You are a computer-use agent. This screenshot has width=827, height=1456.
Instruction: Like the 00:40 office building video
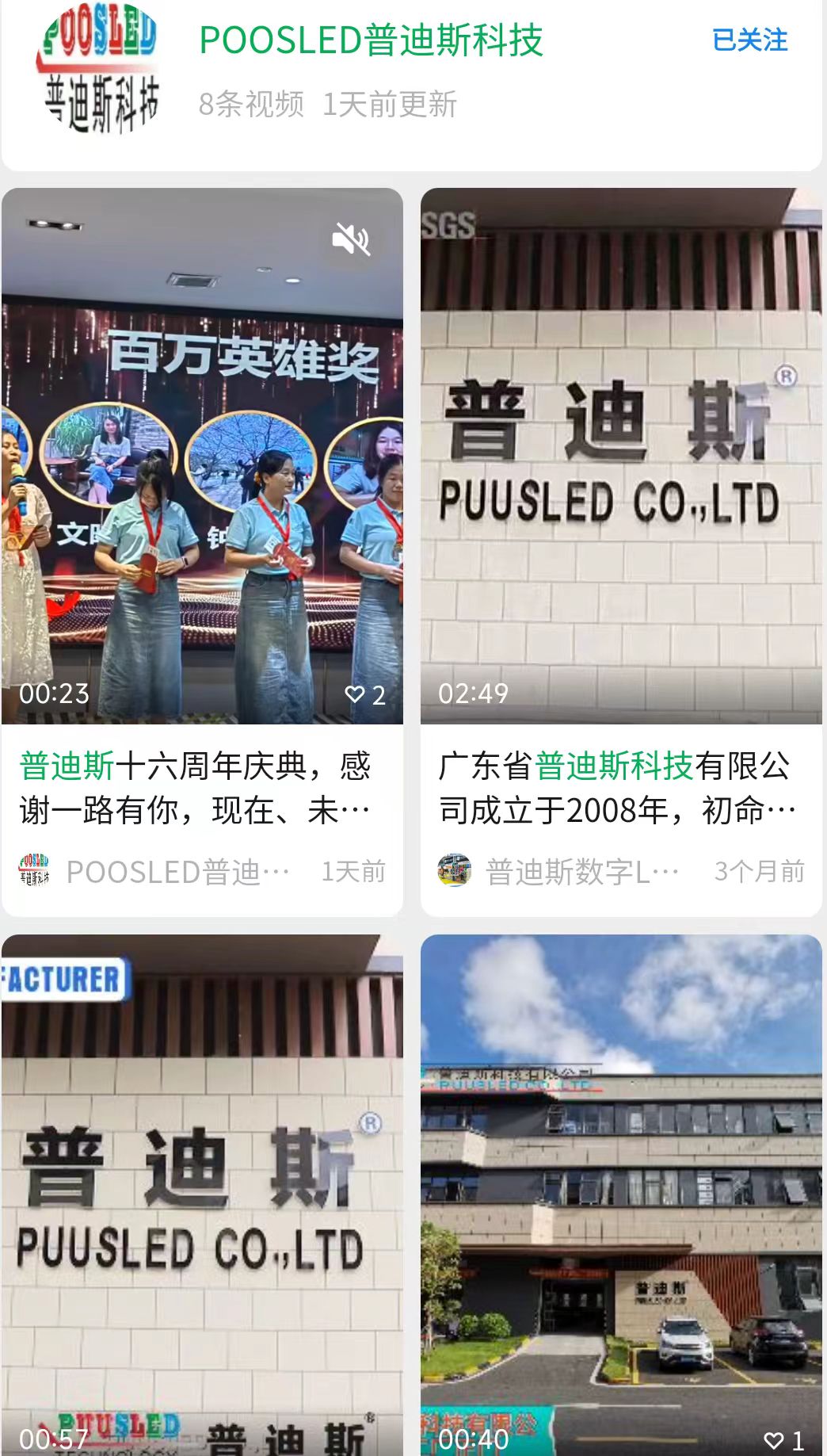click(x=783, y=1439)
